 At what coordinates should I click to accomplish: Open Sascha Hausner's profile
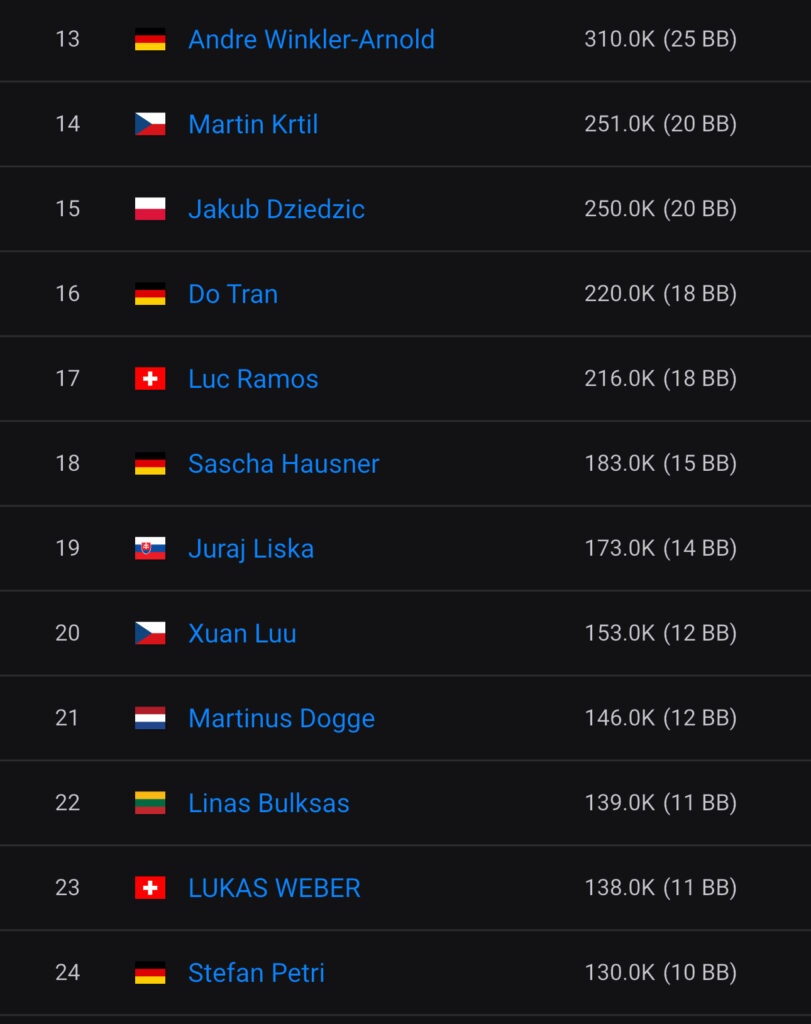[284, 464]
